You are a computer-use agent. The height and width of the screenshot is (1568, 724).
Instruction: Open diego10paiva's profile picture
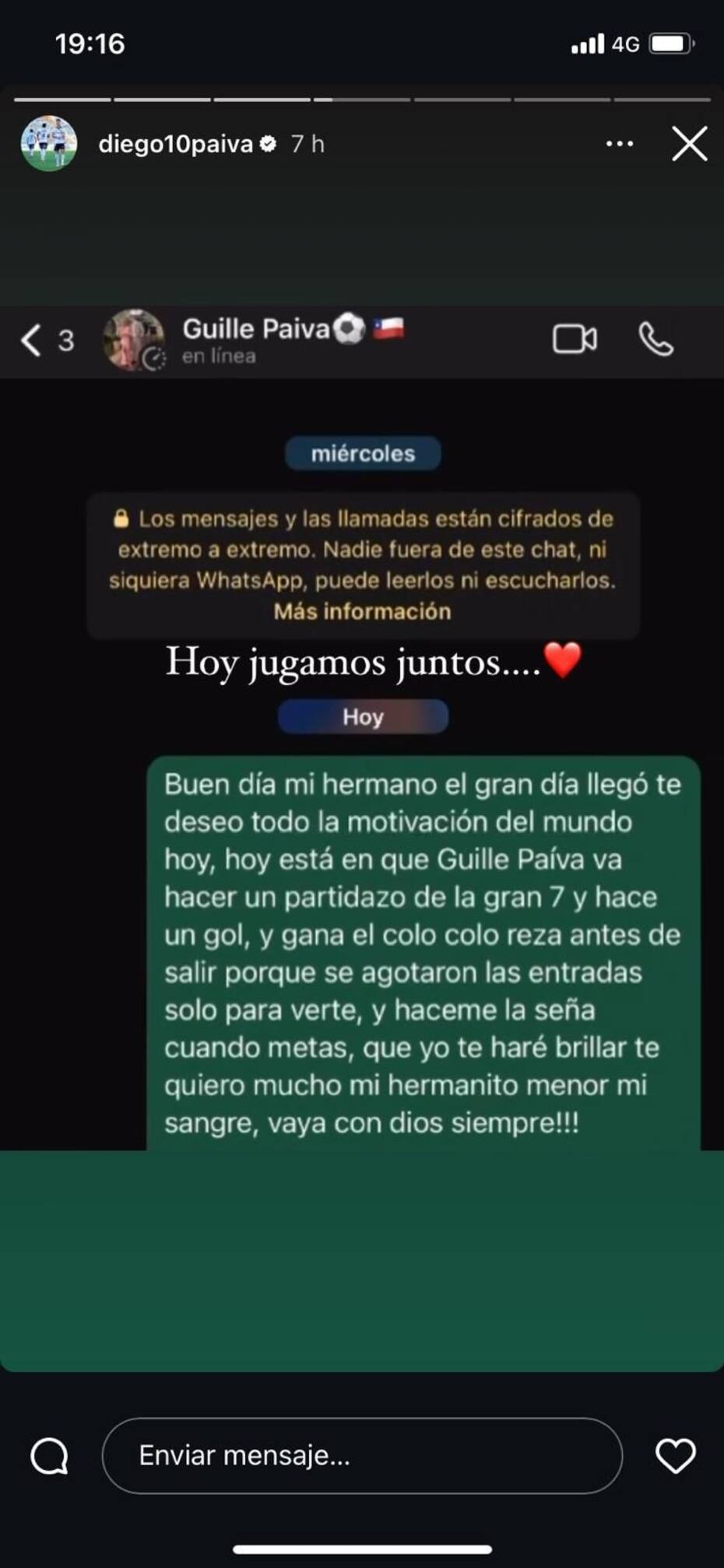click(49, 144)
